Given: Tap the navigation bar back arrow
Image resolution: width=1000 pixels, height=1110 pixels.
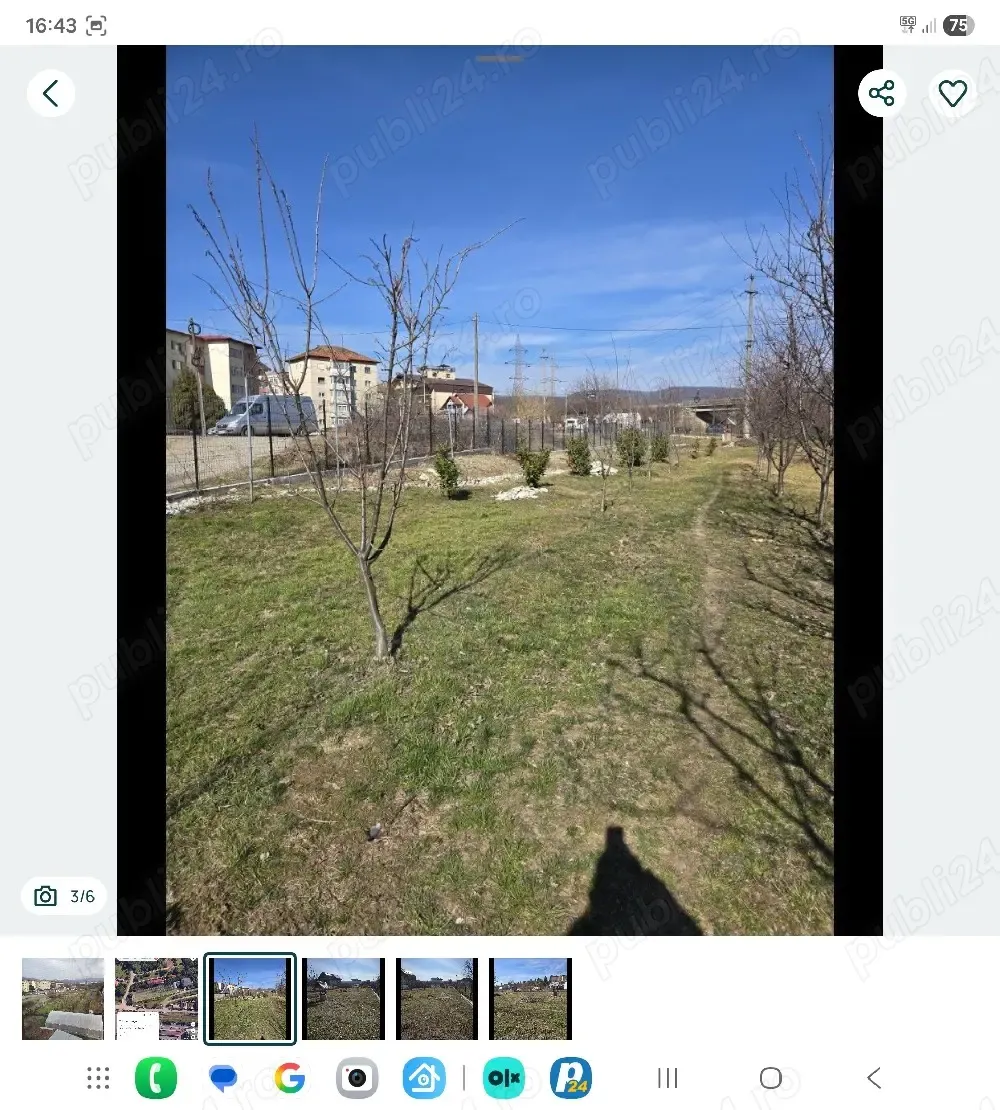Looking at the screenshot, I should pyautogui.click(x=872, y=1078).
